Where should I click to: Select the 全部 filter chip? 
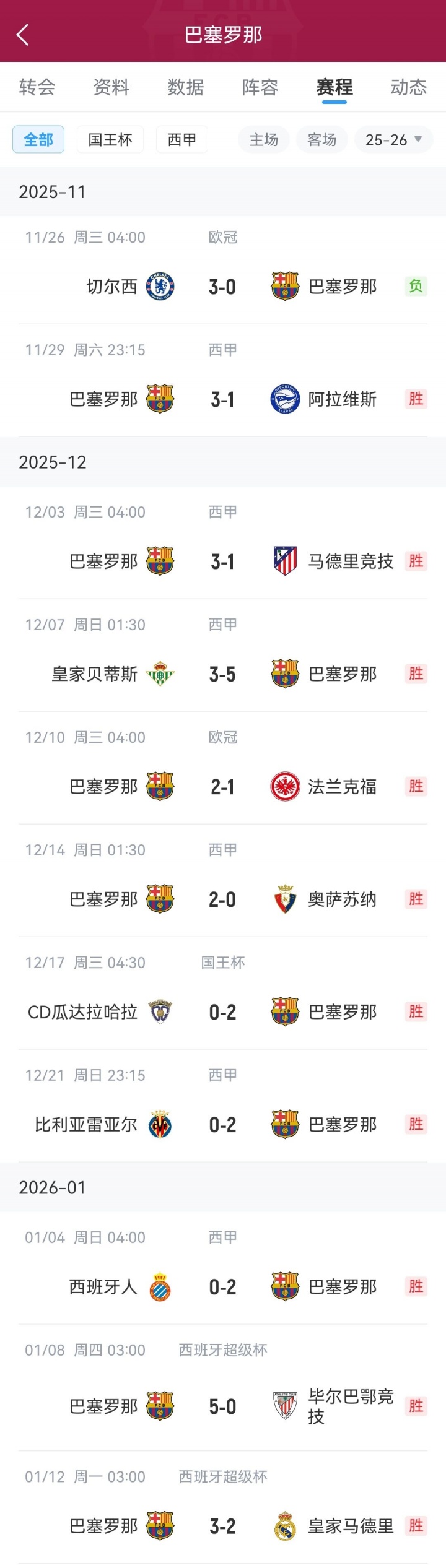click(38, 140)
